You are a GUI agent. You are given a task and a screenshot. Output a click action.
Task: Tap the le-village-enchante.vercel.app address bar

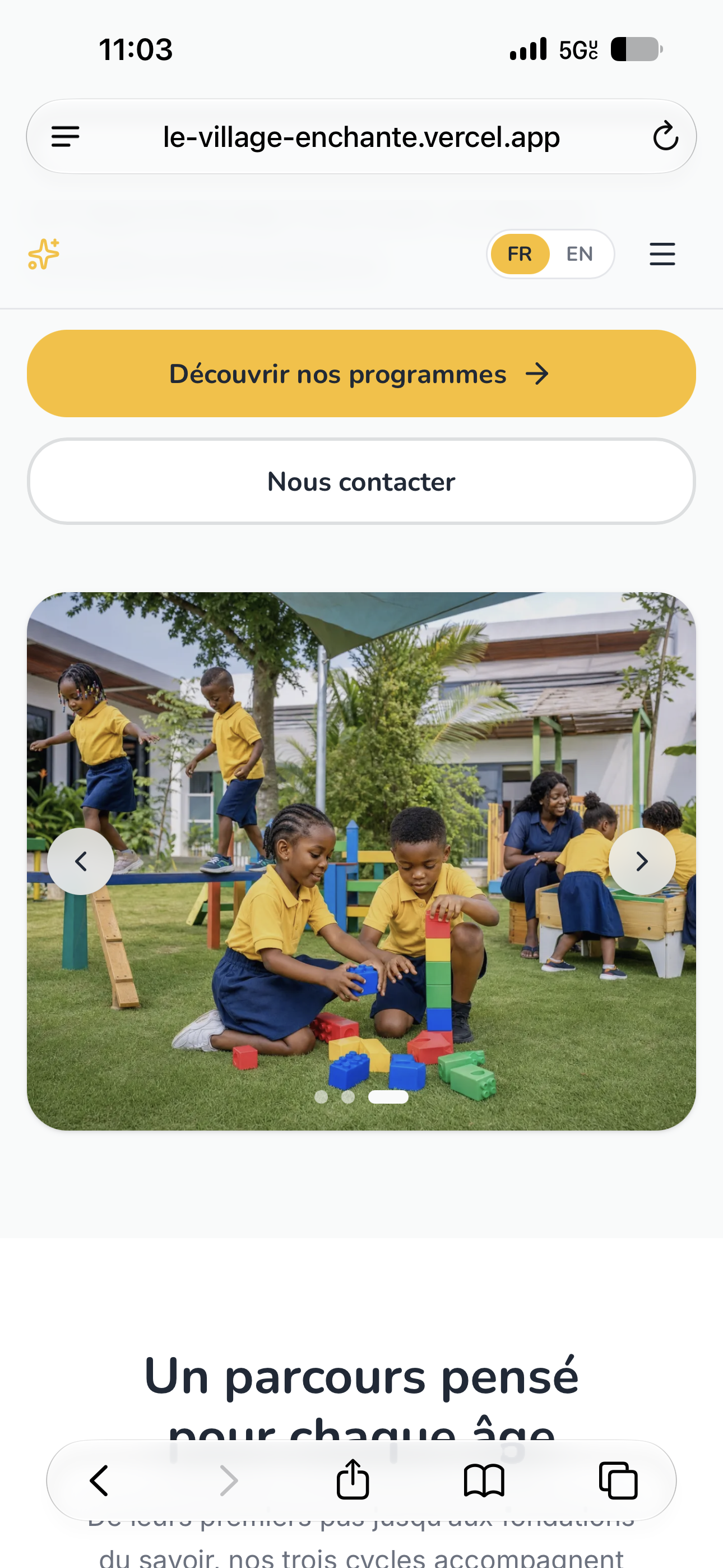361,136
